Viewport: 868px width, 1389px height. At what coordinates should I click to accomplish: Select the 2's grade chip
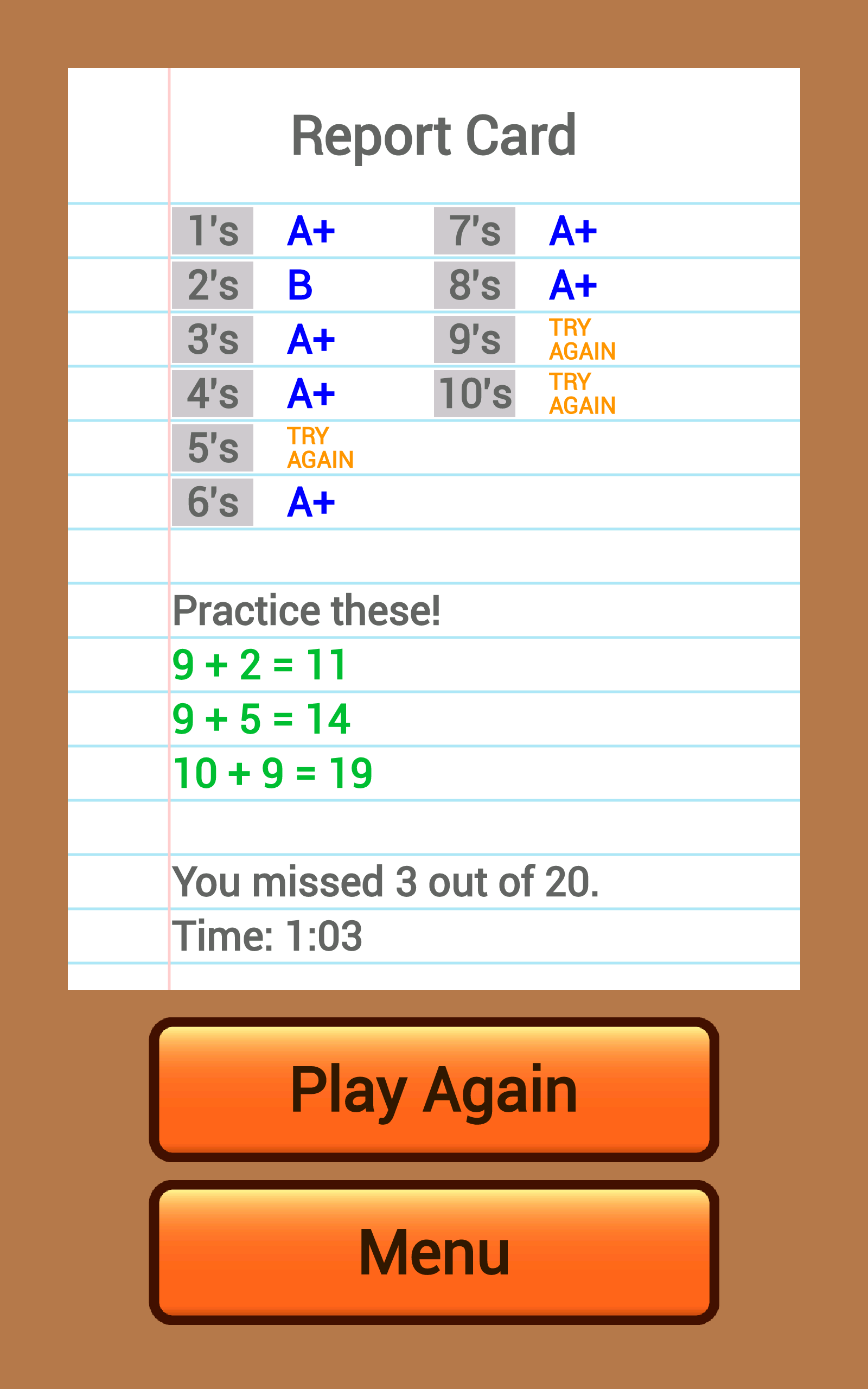[x=213, y=285]
